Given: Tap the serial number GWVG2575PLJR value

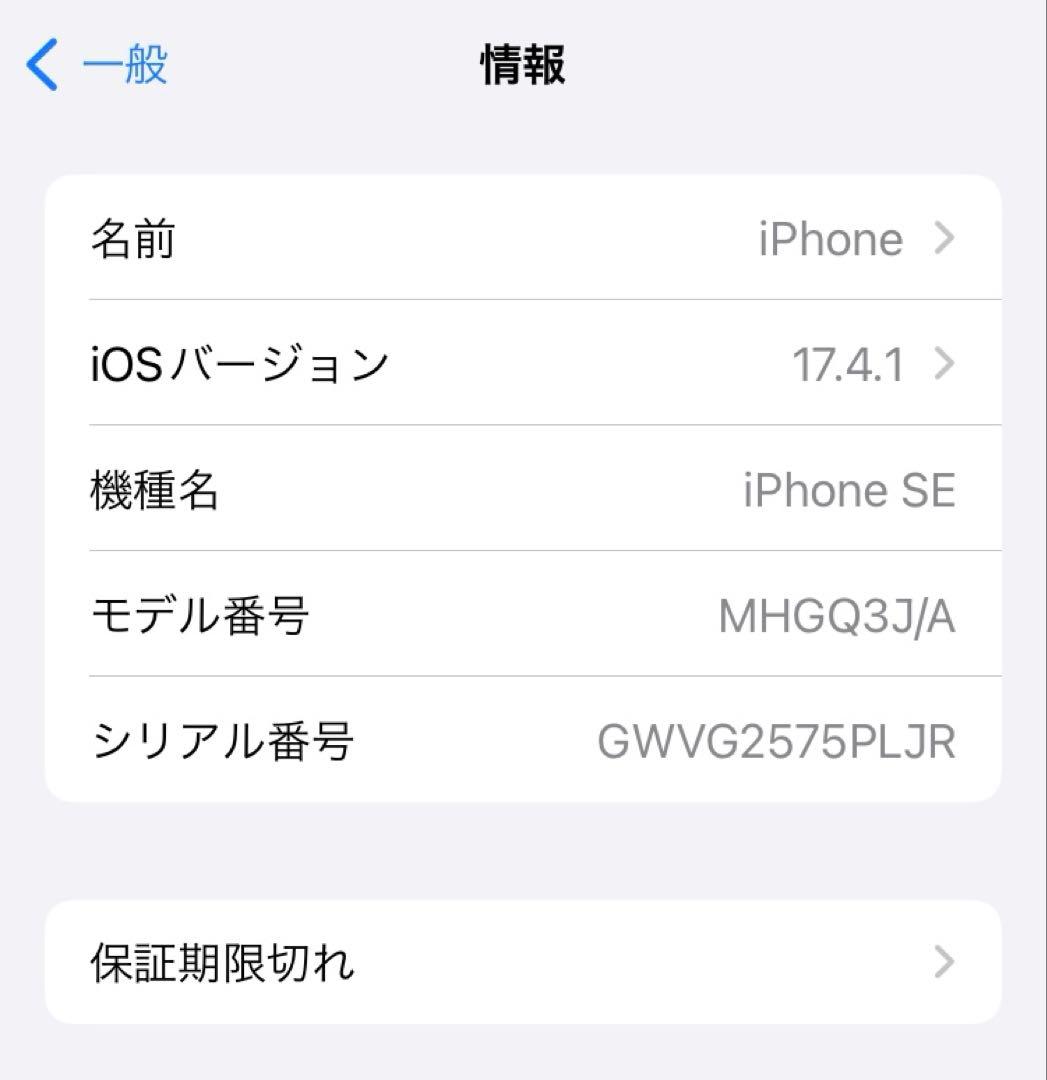Looking at the screenshot, I should pyautogui.click(x=776, y=739).
